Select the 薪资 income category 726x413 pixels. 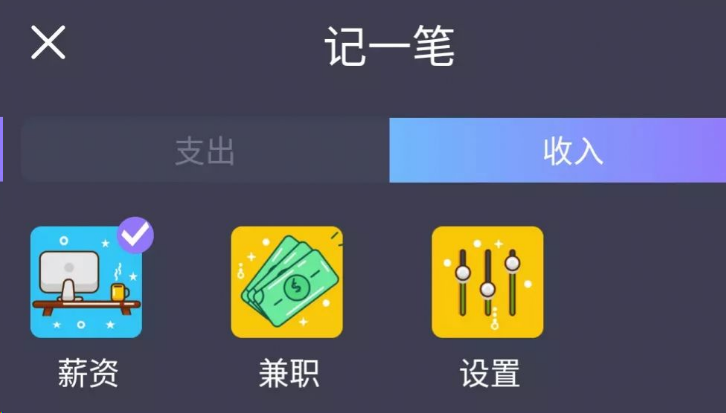[86, 283]
